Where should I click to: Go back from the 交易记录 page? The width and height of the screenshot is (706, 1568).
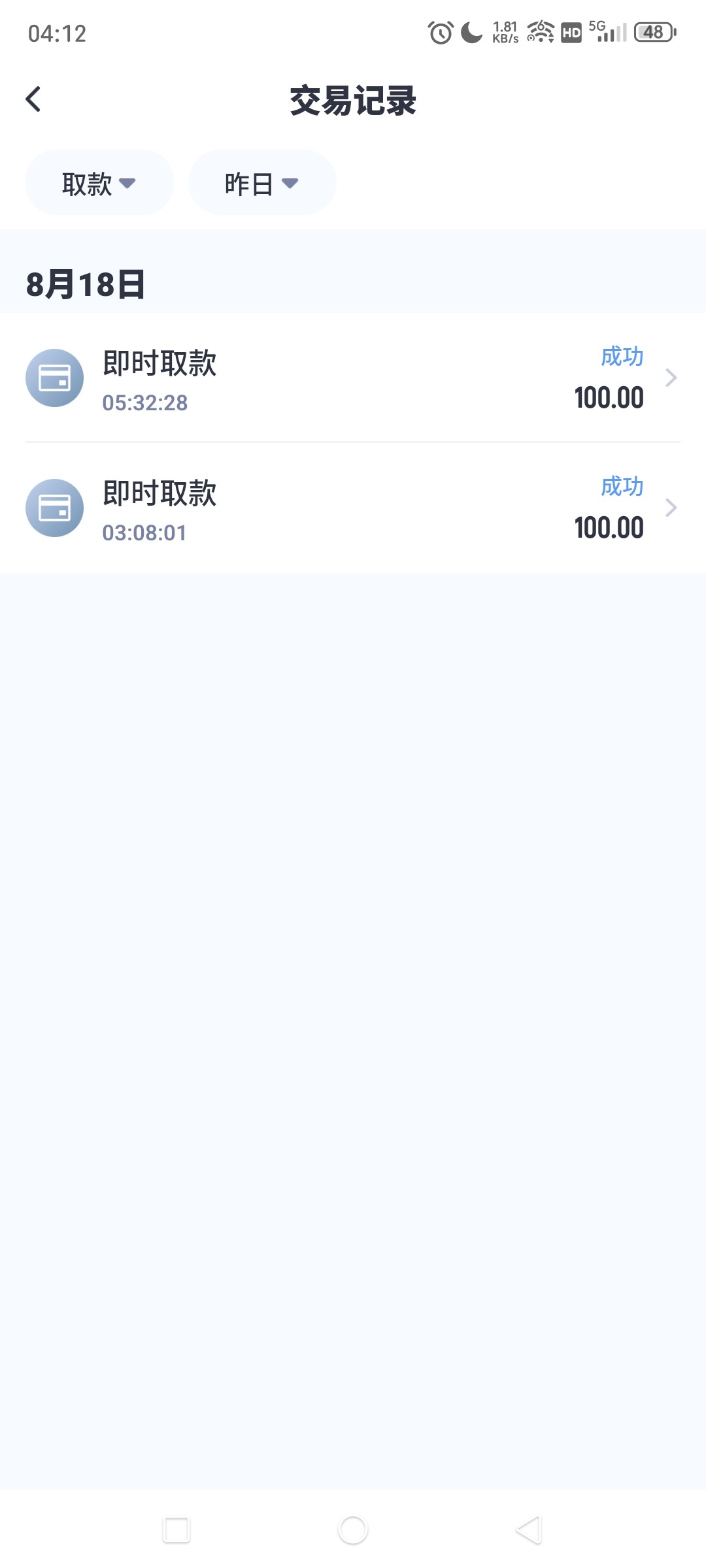point(33,99)
